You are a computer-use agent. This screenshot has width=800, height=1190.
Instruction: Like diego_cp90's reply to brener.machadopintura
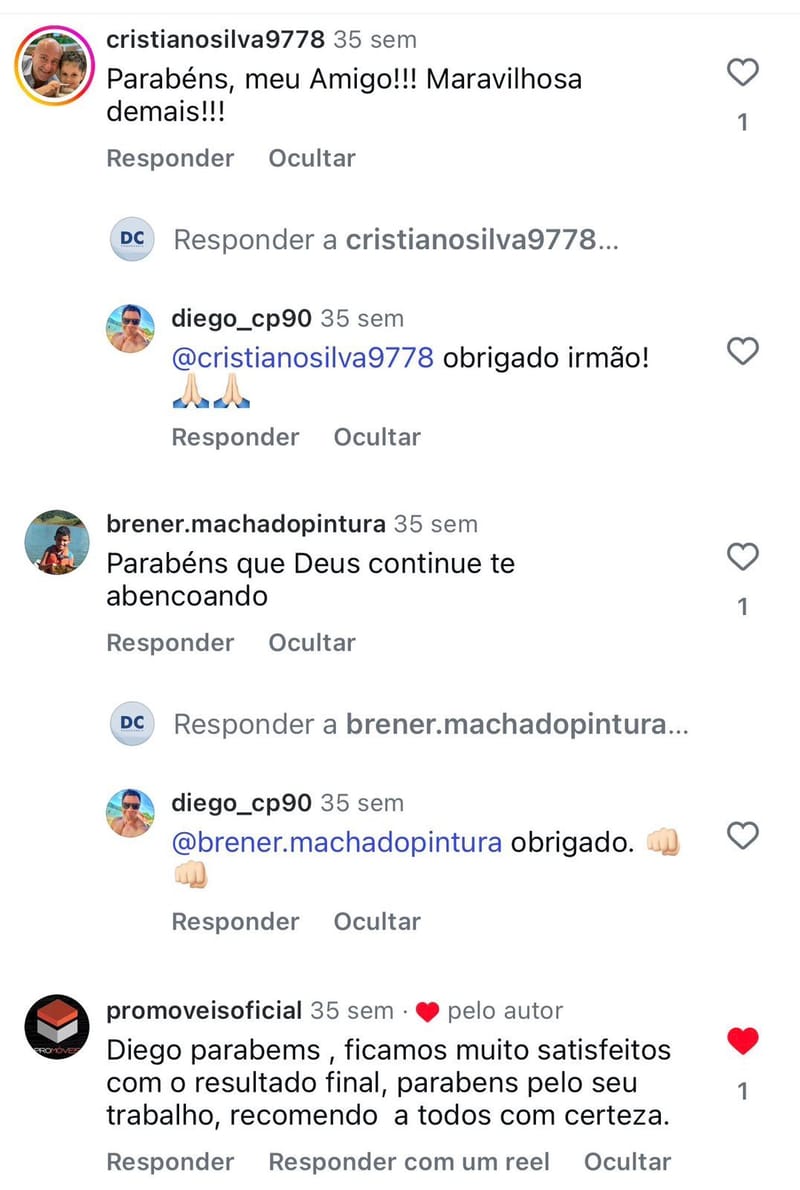(742, 836)
